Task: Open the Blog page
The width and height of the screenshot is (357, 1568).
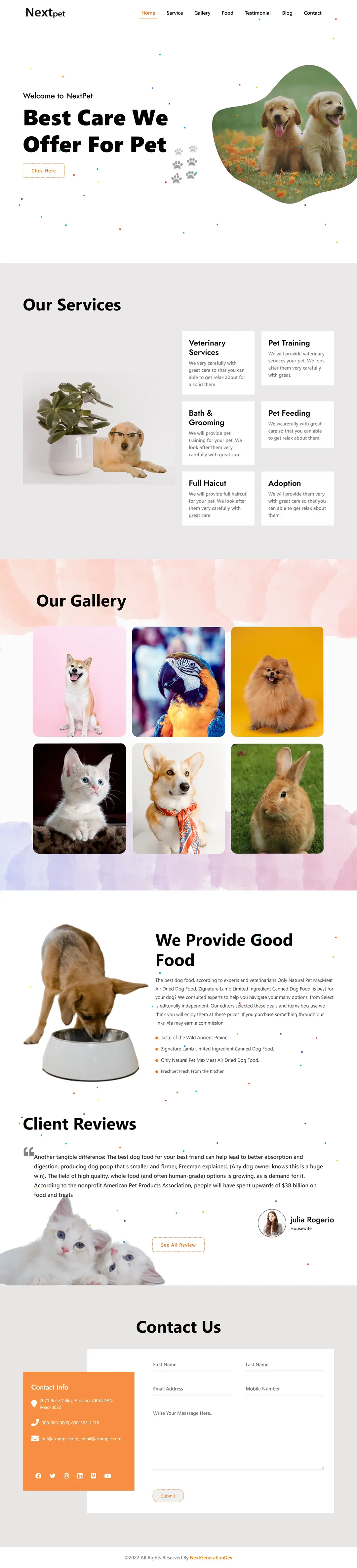Action: (287, 13)
